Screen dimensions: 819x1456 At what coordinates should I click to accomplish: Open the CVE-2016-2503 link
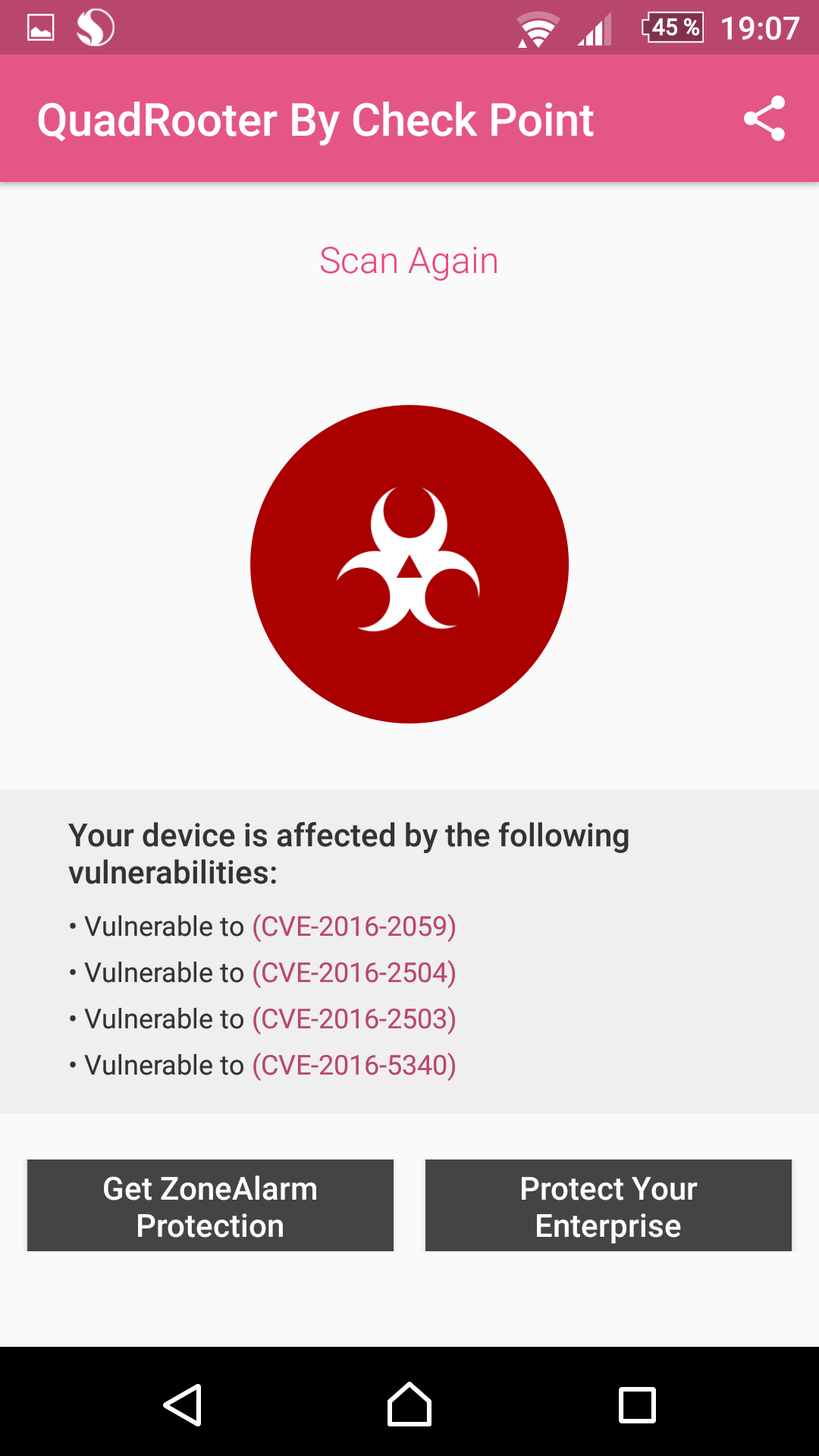point(354,1019)
